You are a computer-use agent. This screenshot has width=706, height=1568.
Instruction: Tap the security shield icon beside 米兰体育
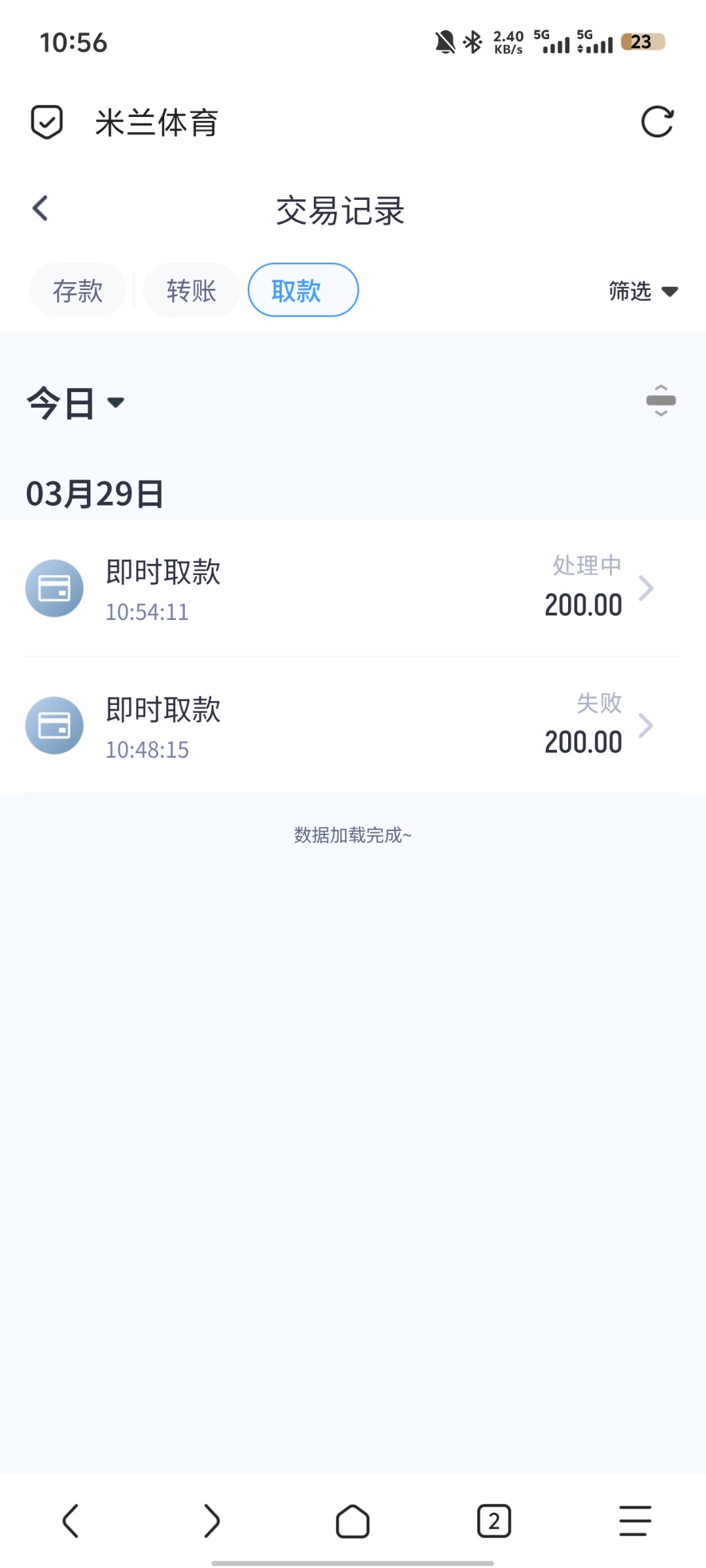point(47,122)
